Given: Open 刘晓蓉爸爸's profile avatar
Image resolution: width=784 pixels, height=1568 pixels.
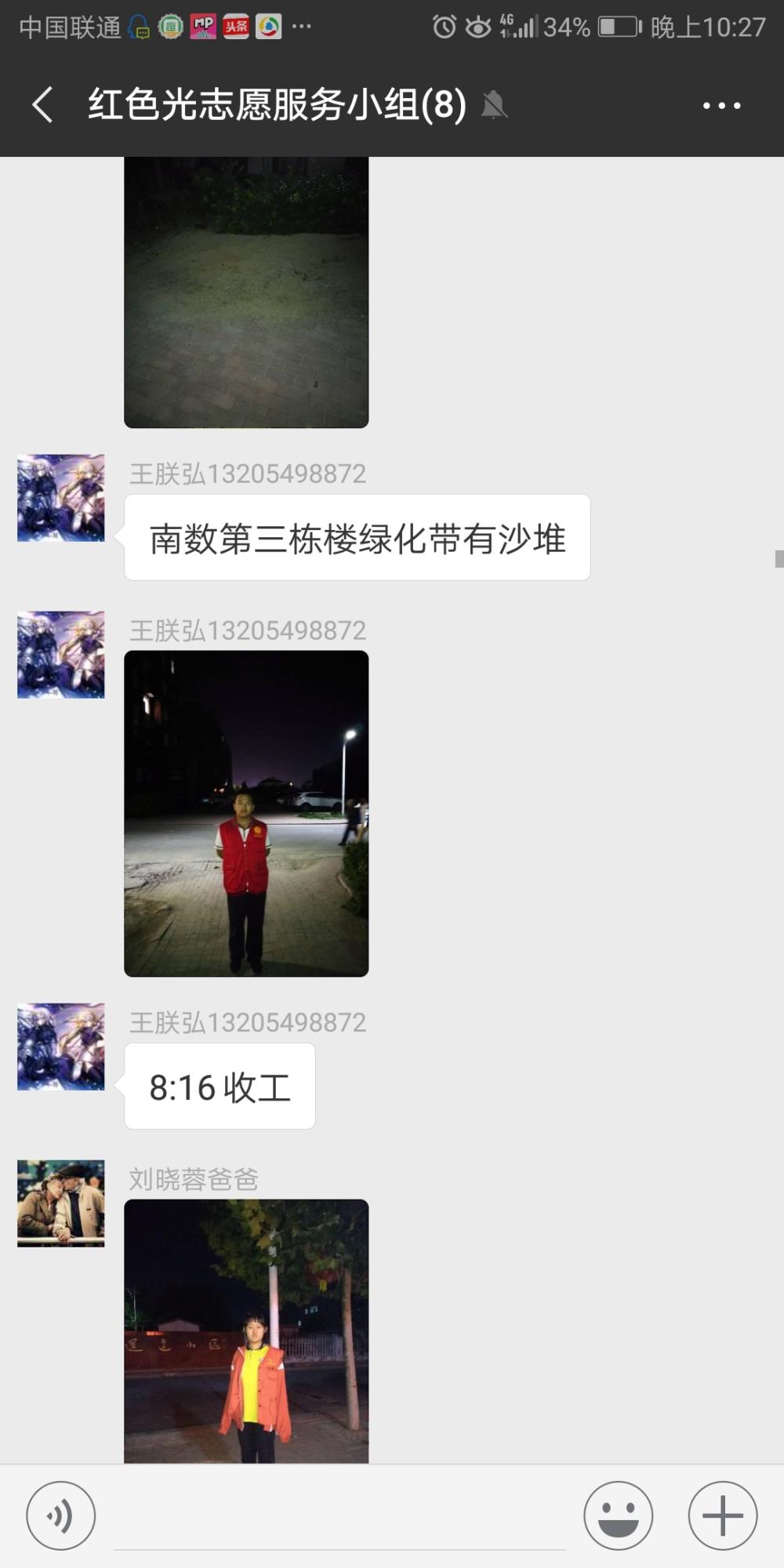Looking at the screenshot, I should tap(61, 1203).
